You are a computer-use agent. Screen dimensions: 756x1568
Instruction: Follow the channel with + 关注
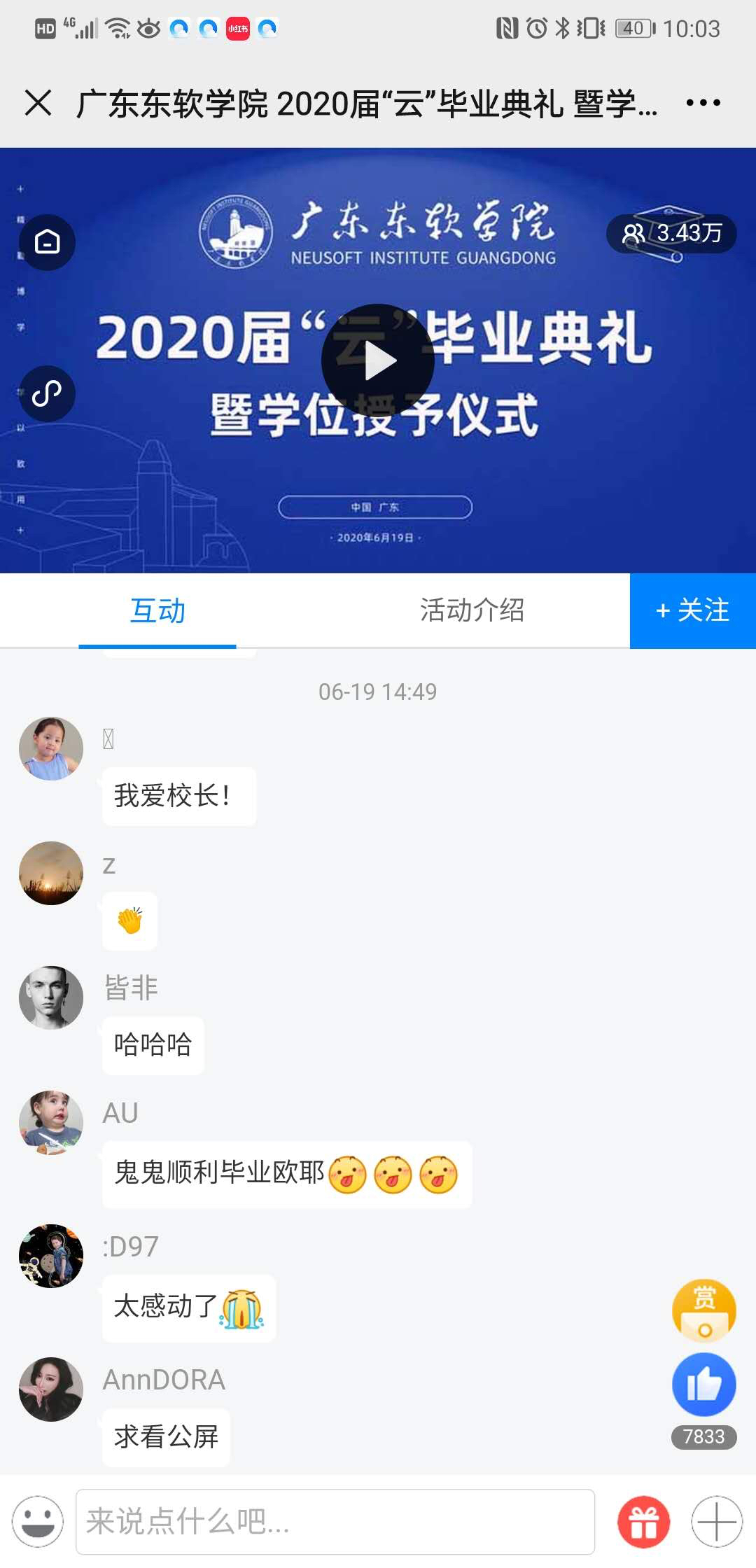click(x=692, y=610)
